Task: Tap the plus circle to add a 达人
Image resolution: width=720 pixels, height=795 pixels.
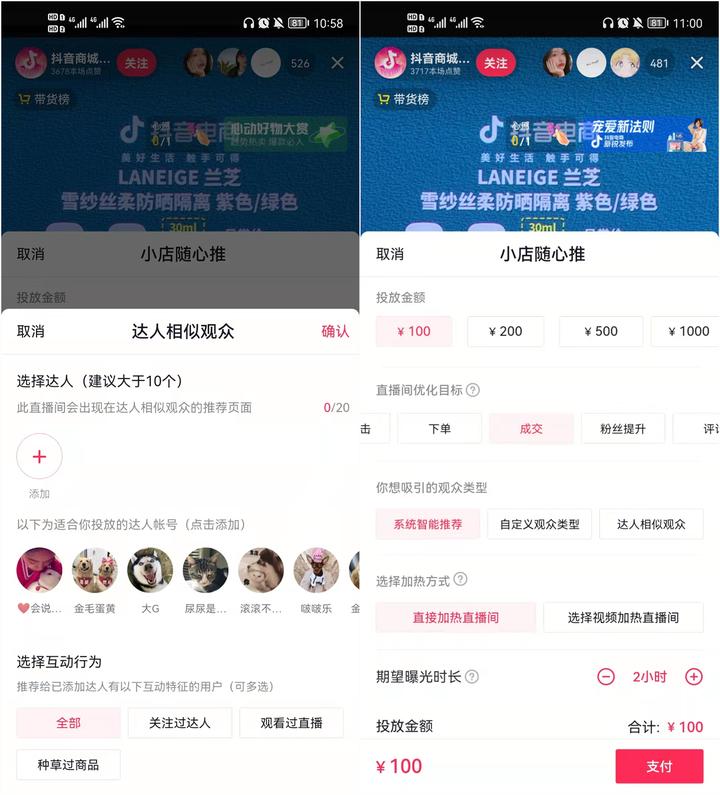Action: point(39,457)
